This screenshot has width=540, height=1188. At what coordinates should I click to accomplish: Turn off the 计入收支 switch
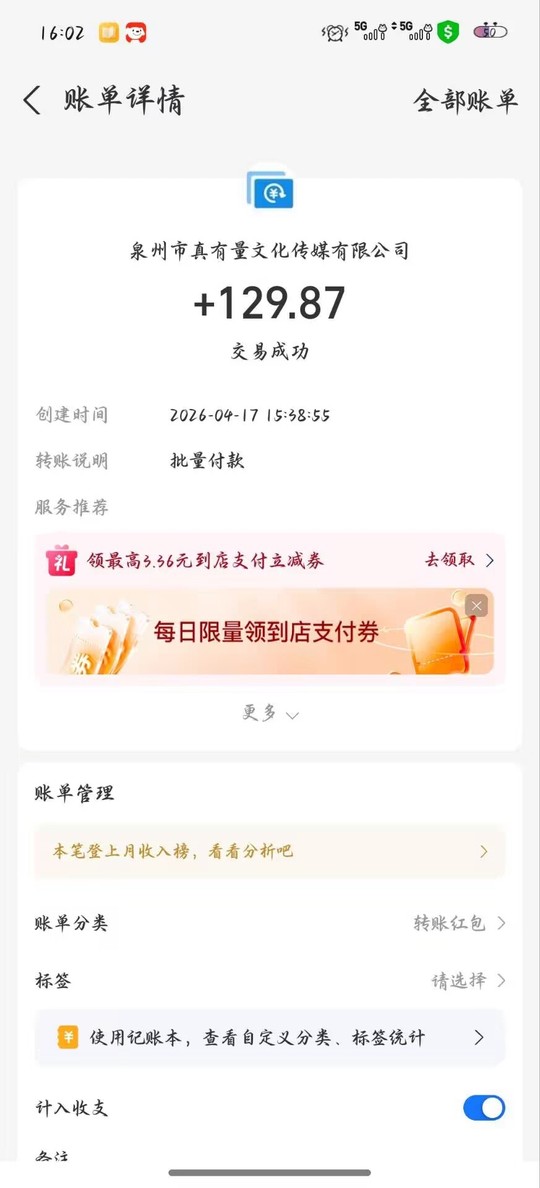(484, 1108)
